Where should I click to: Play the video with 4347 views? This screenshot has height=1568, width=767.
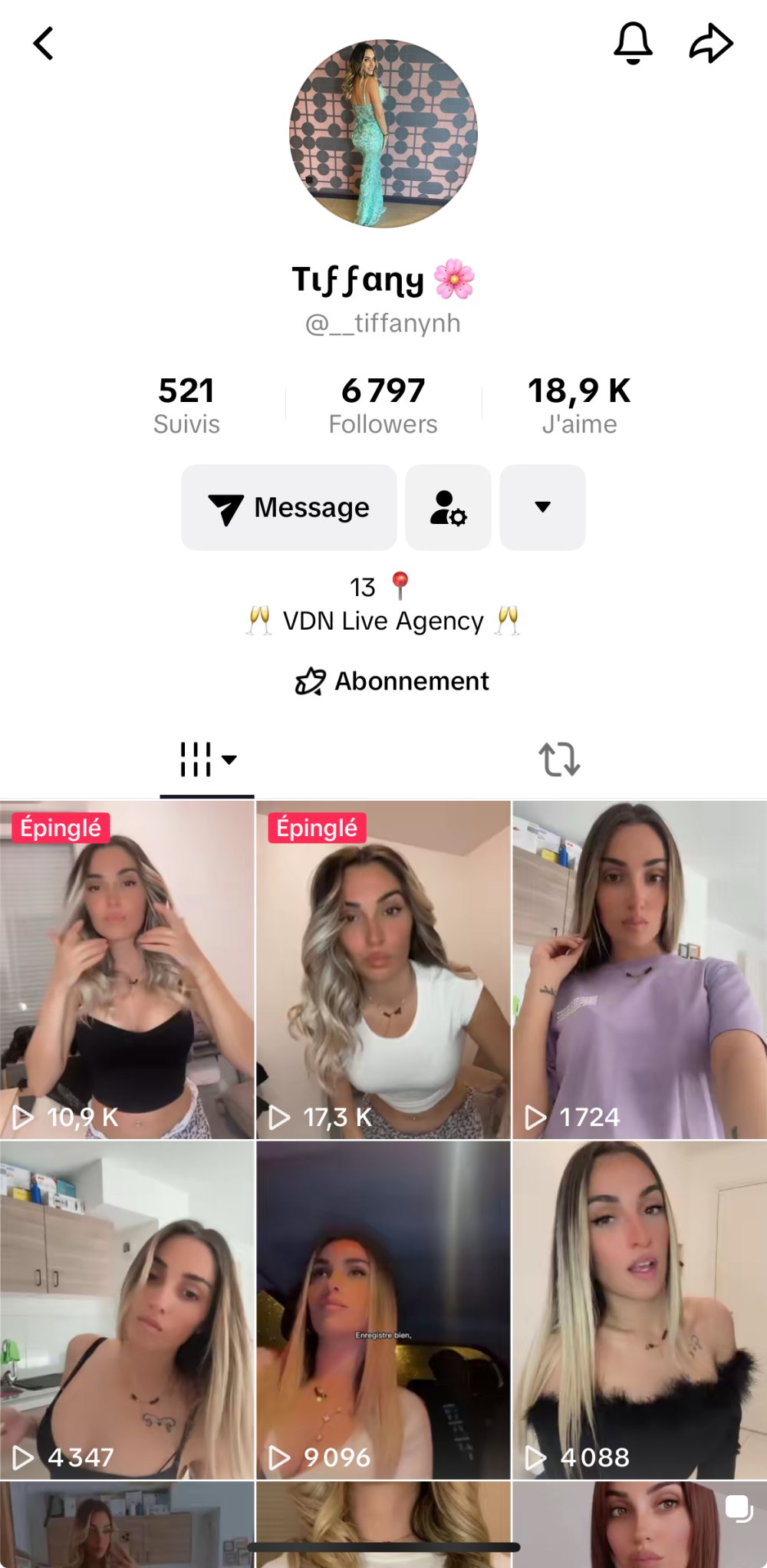click(x=127, y=1310)
